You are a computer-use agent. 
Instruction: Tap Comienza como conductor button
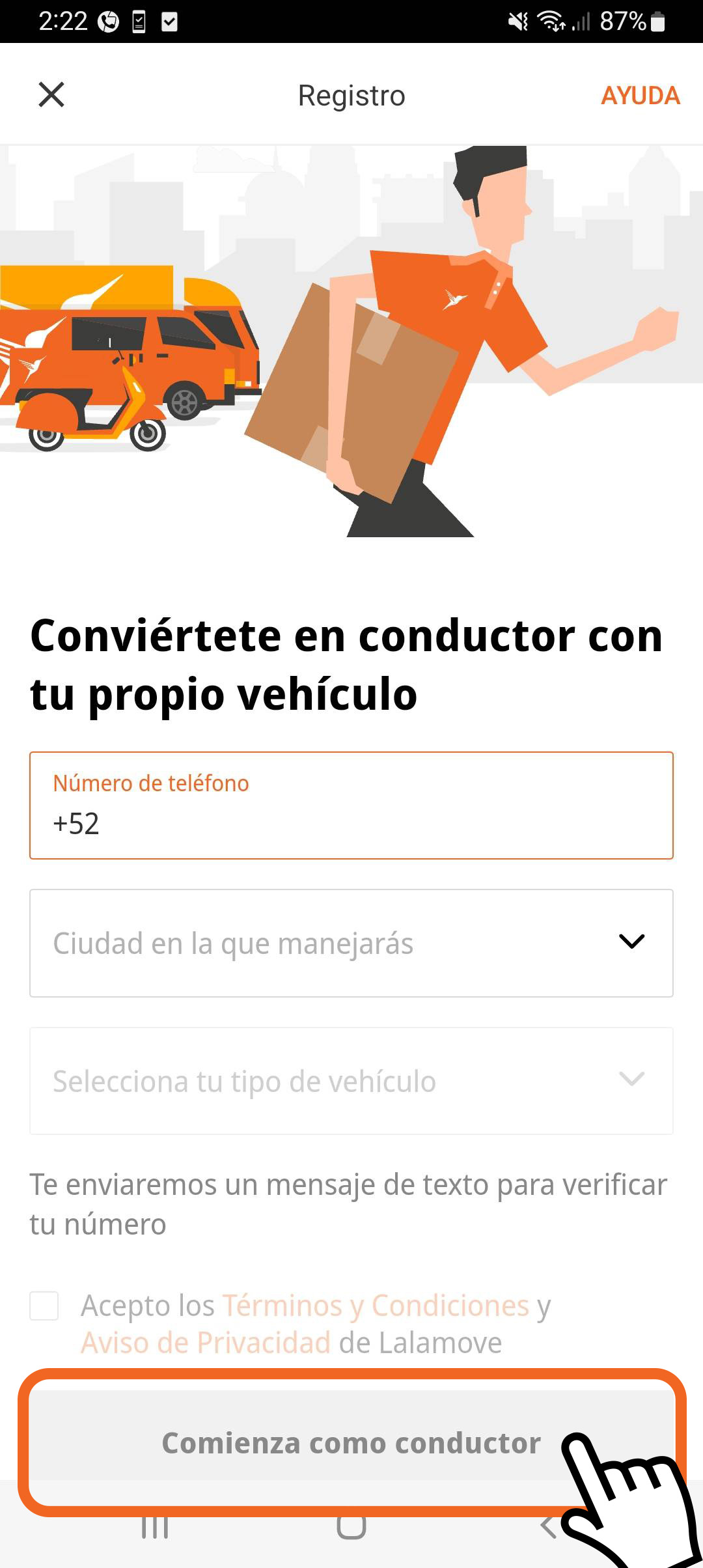click(351, 1443)
